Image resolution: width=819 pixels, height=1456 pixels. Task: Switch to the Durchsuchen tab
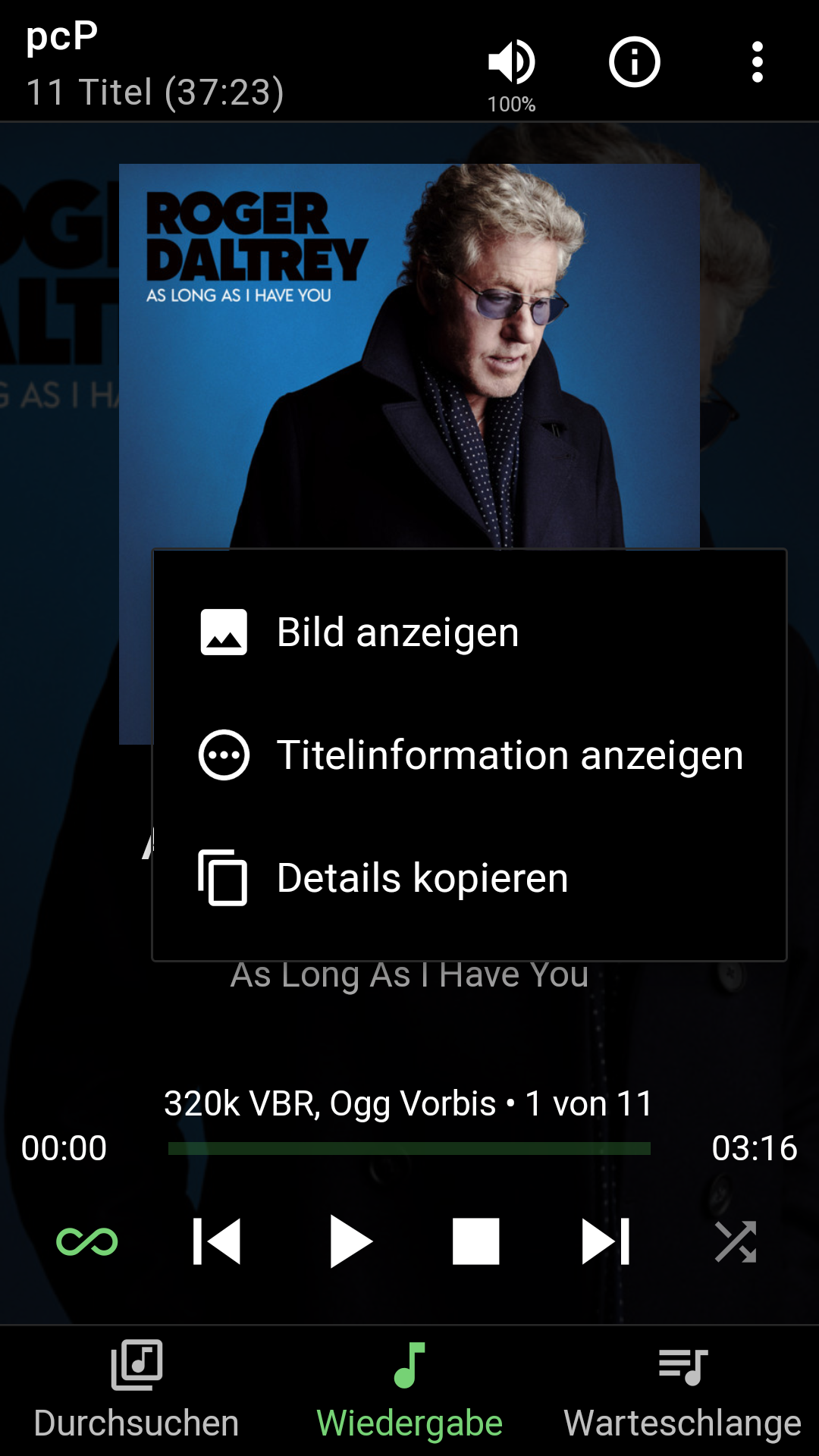[x=136, y=1391]
